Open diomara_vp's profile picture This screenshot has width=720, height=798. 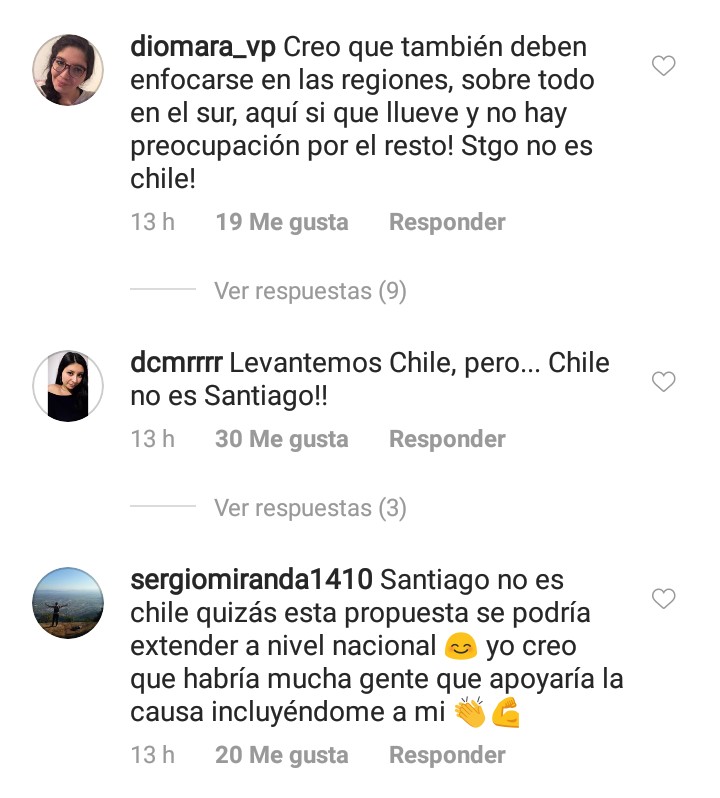(x=68, y=69)
